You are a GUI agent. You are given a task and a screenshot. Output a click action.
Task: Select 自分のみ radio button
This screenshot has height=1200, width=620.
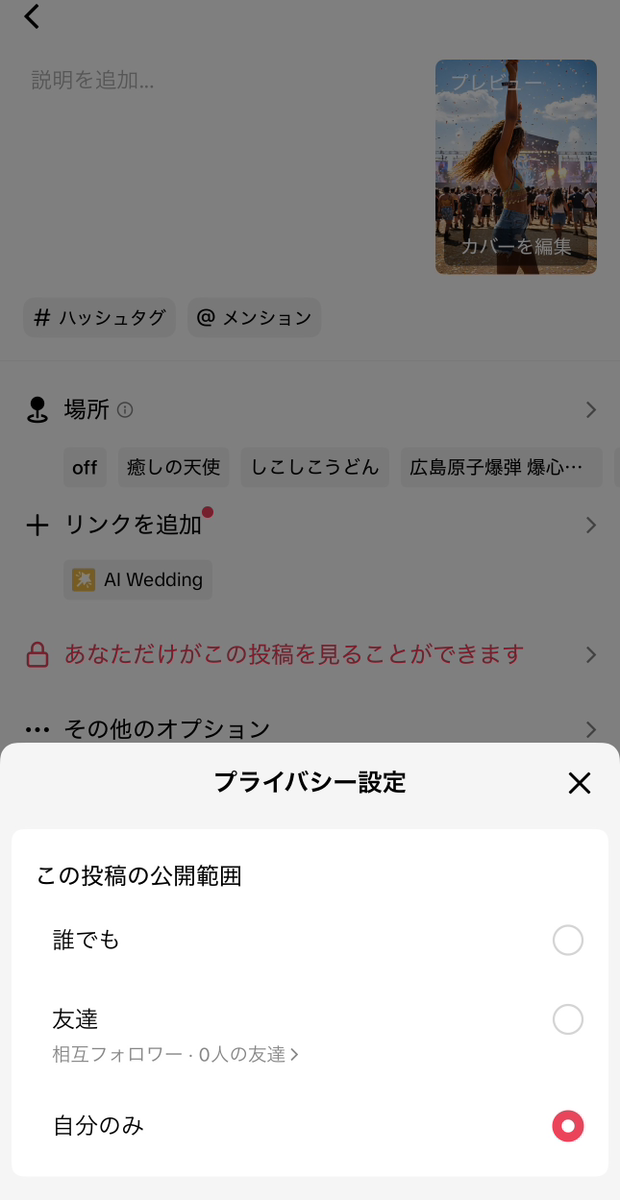point(567,1126)
